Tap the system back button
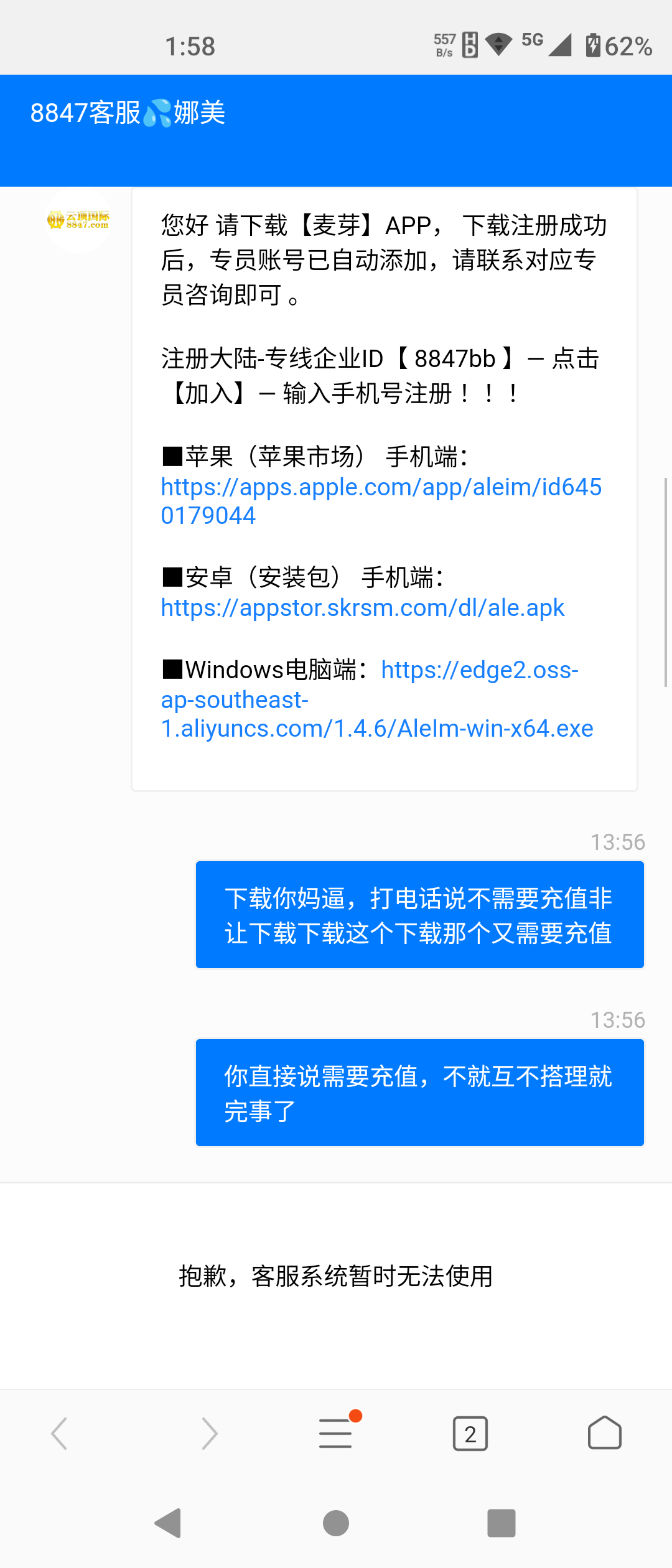 coord(168,1523)
